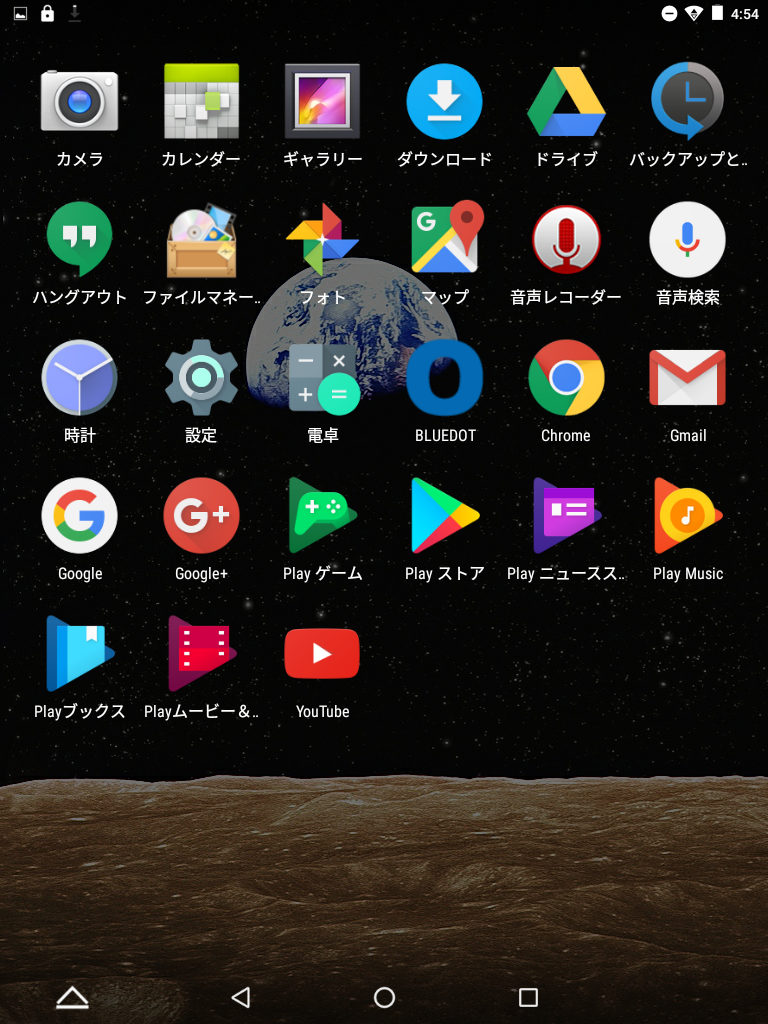Open Gmail

coord(688,378)
